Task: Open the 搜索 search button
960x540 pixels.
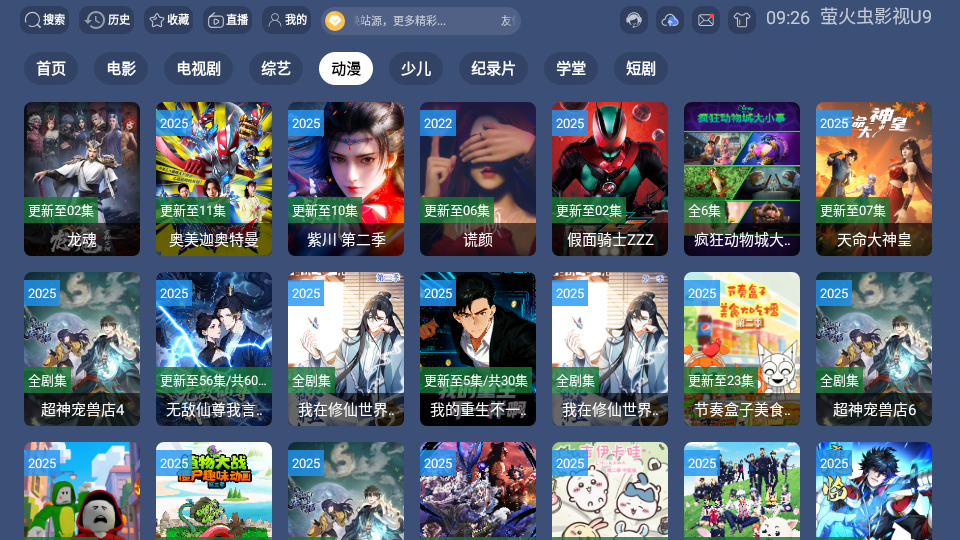Action: point(45,20)
